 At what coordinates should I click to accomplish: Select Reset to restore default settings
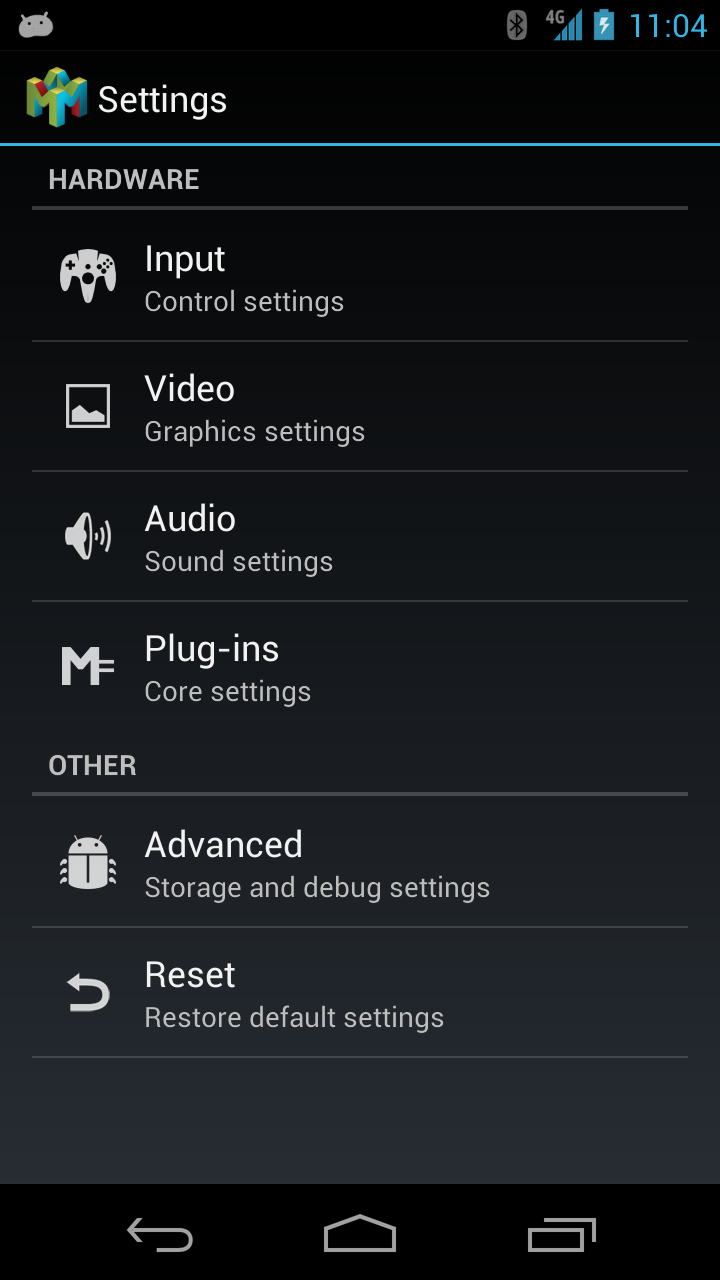pos(360,993)
